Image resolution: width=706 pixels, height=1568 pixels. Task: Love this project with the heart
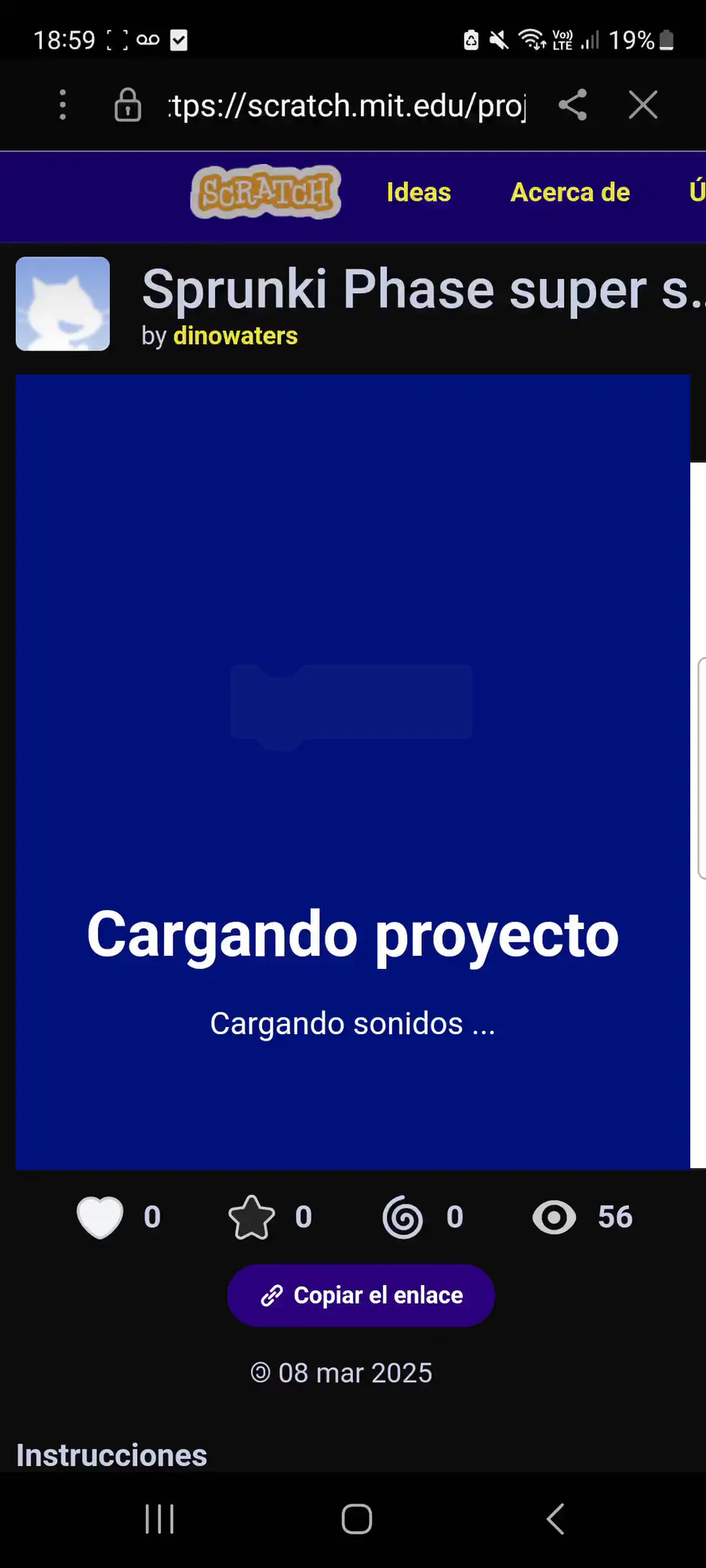[x=100, y=1217]
